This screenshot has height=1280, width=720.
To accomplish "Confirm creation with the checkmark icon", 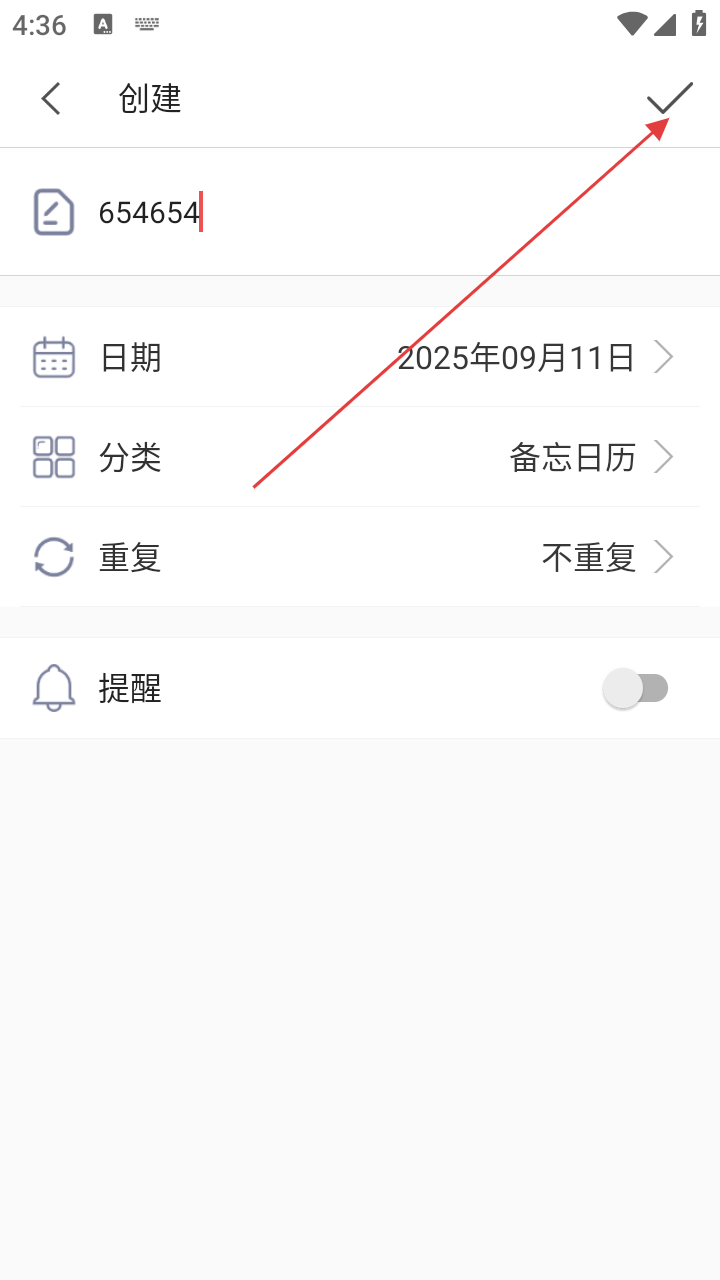I will 669,98.
